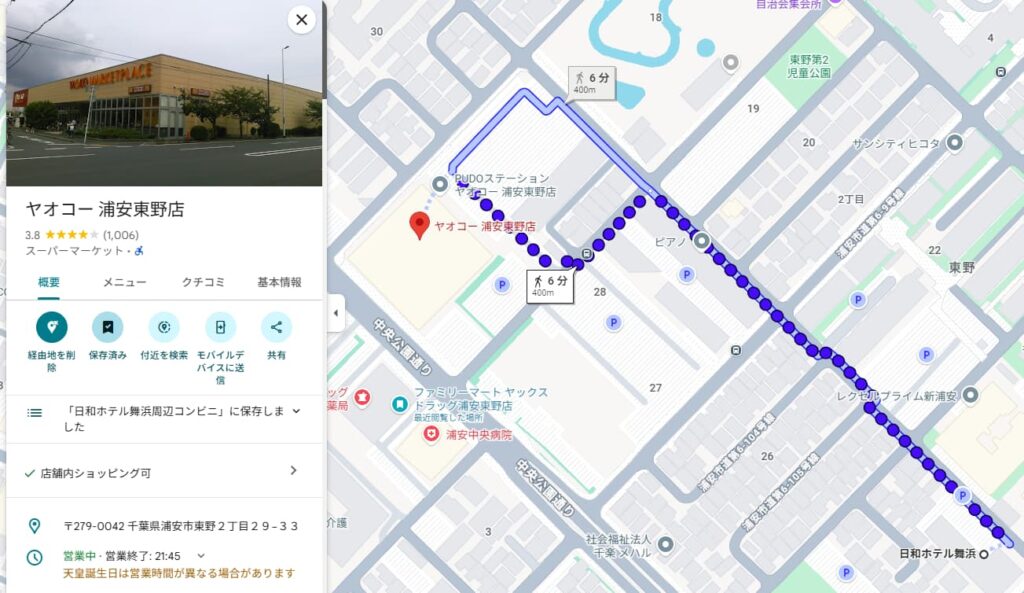Open the ピアノ place marker on map
Image resolution: width=1024 pixels, height=593 pixels.
702,240
